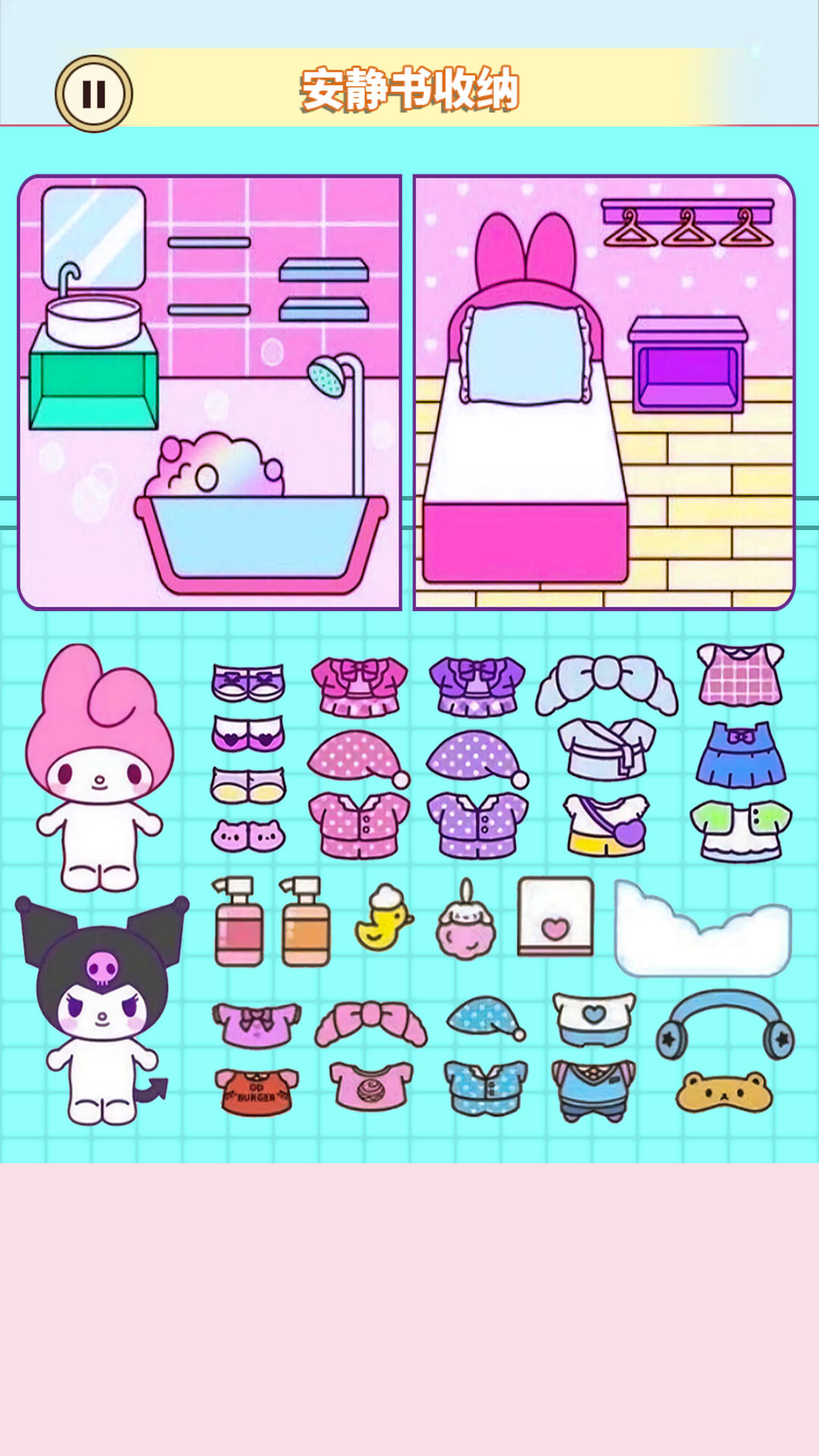Screen dimensions: 819x1456
Task: Select the red burger T-shirt
Action: point(256,1092)
